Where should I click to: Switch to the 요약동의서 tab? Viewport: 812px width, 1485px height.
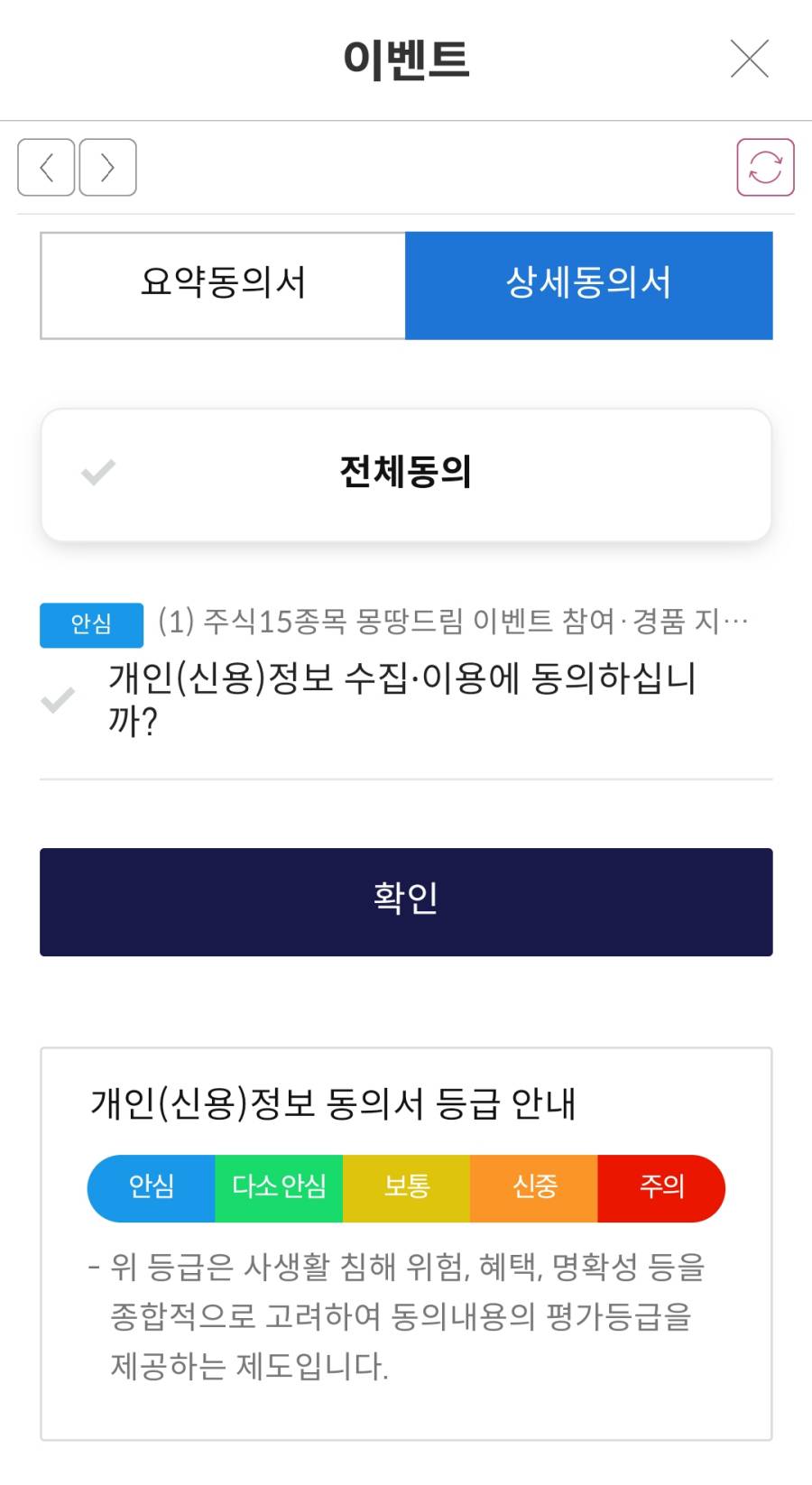[222, 285]
